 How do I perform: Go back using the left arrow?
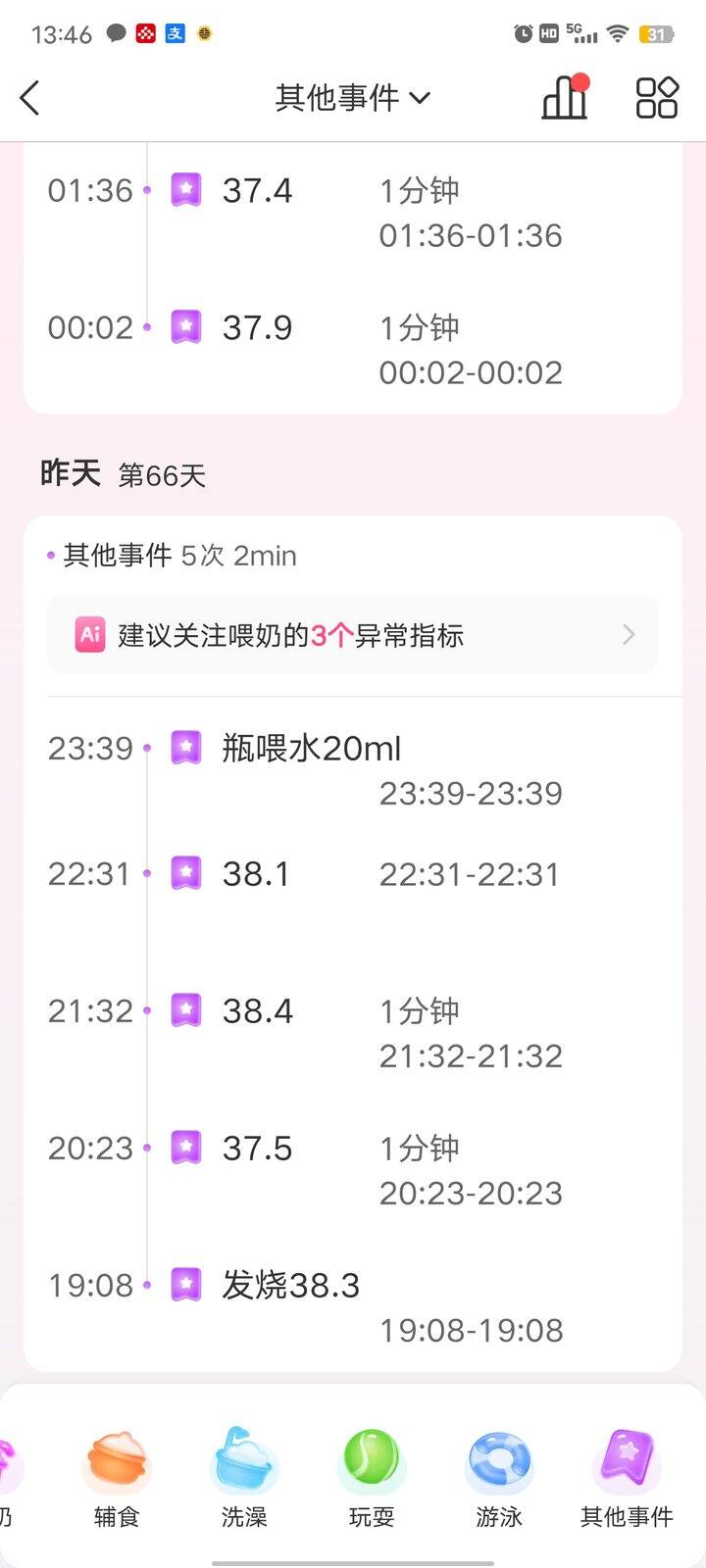click(29, 97)
